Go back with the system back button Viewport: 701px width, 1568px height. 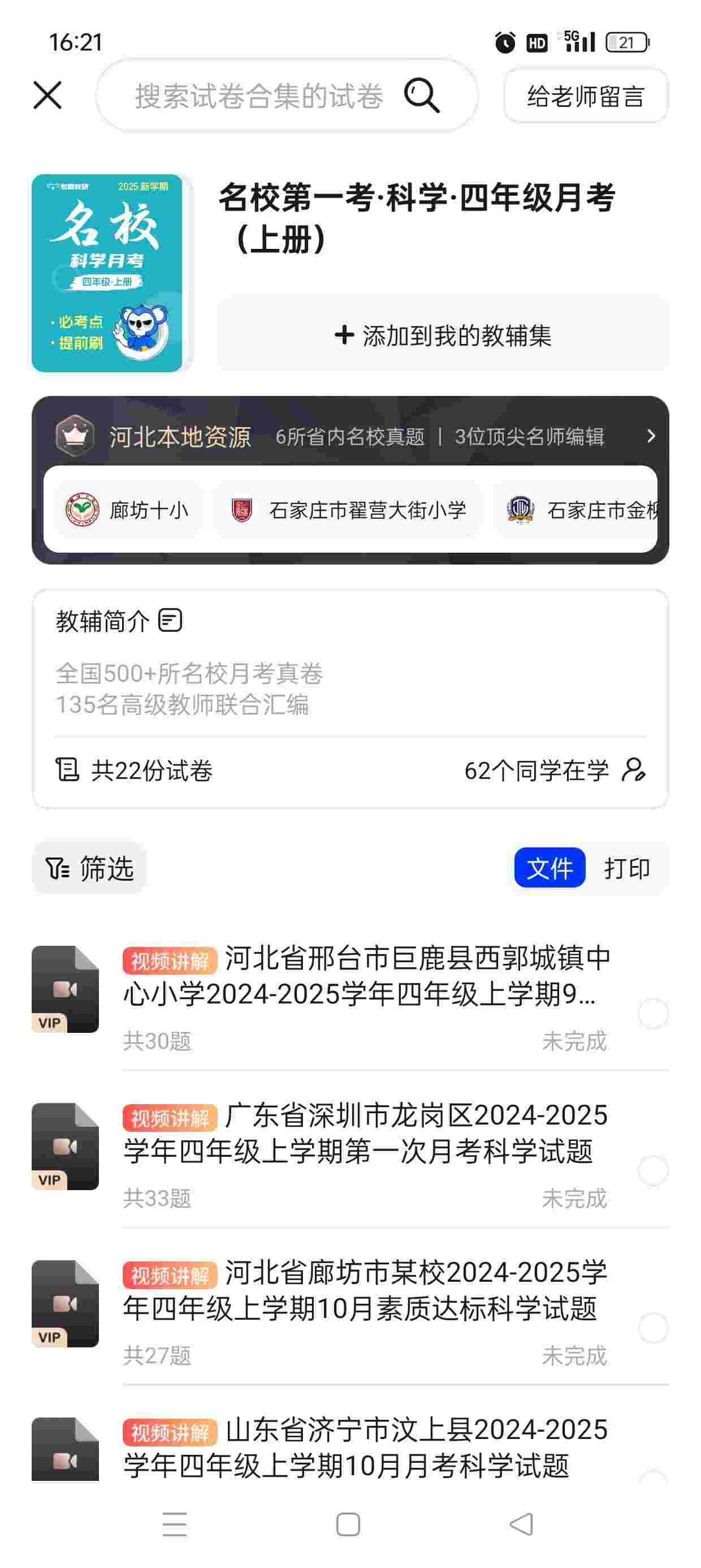click(x=521, y=1524)
